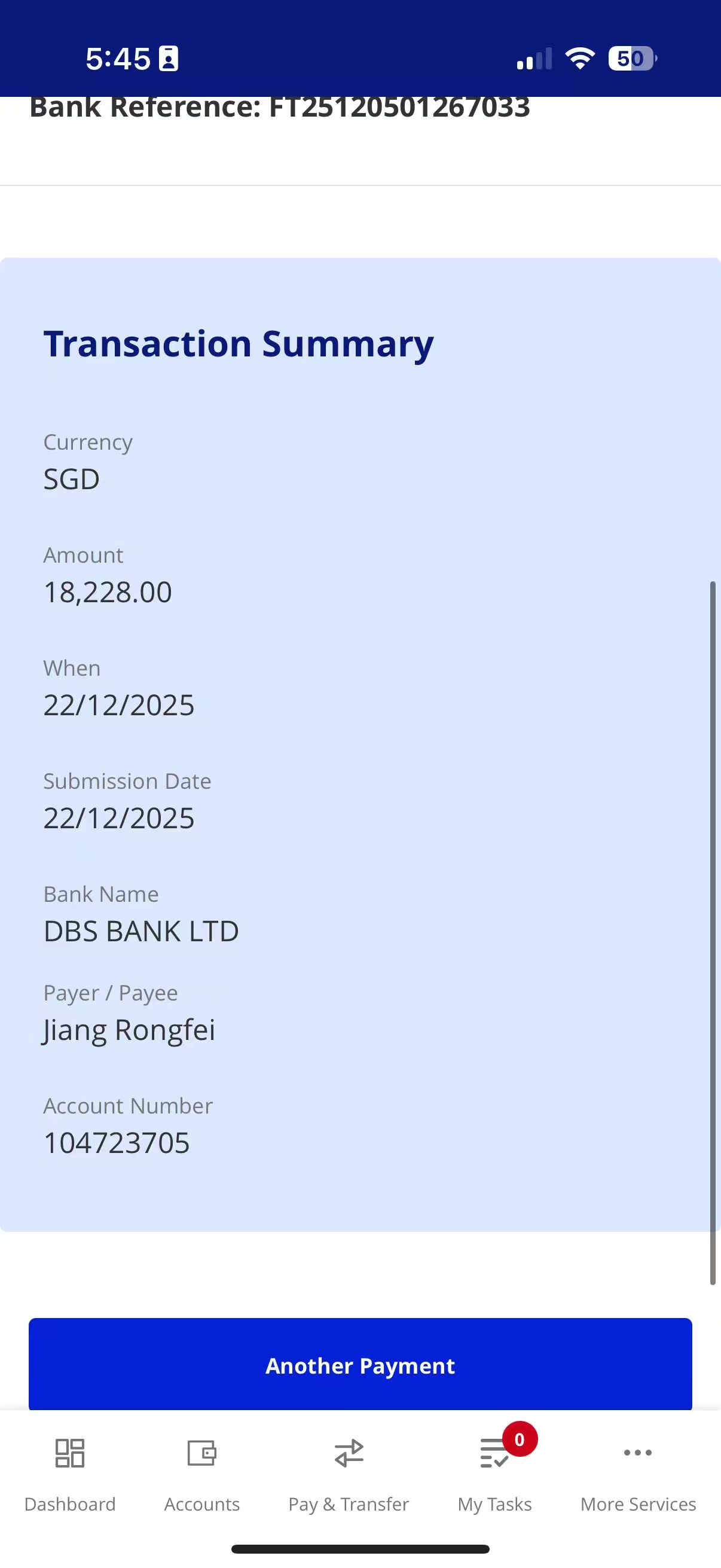Switch to the Dashboard tab
Image resolution: width=721 pixels, height=1568 pixels.
point(70,1473)
